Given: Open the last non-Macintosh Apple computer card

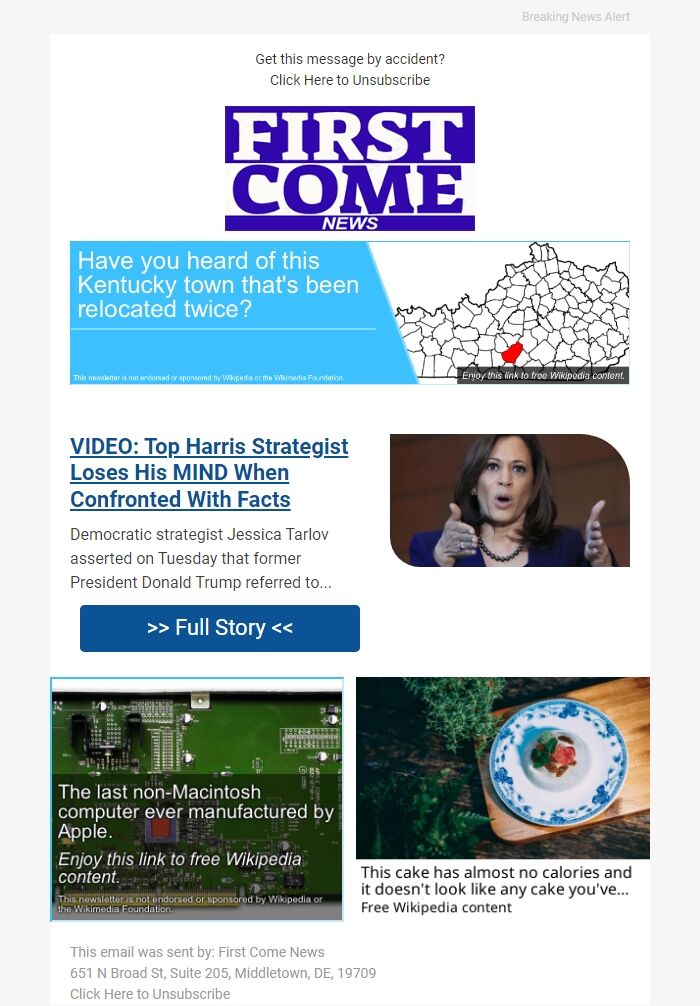Looking at the screenshot, I should click(x=197, y=799).
